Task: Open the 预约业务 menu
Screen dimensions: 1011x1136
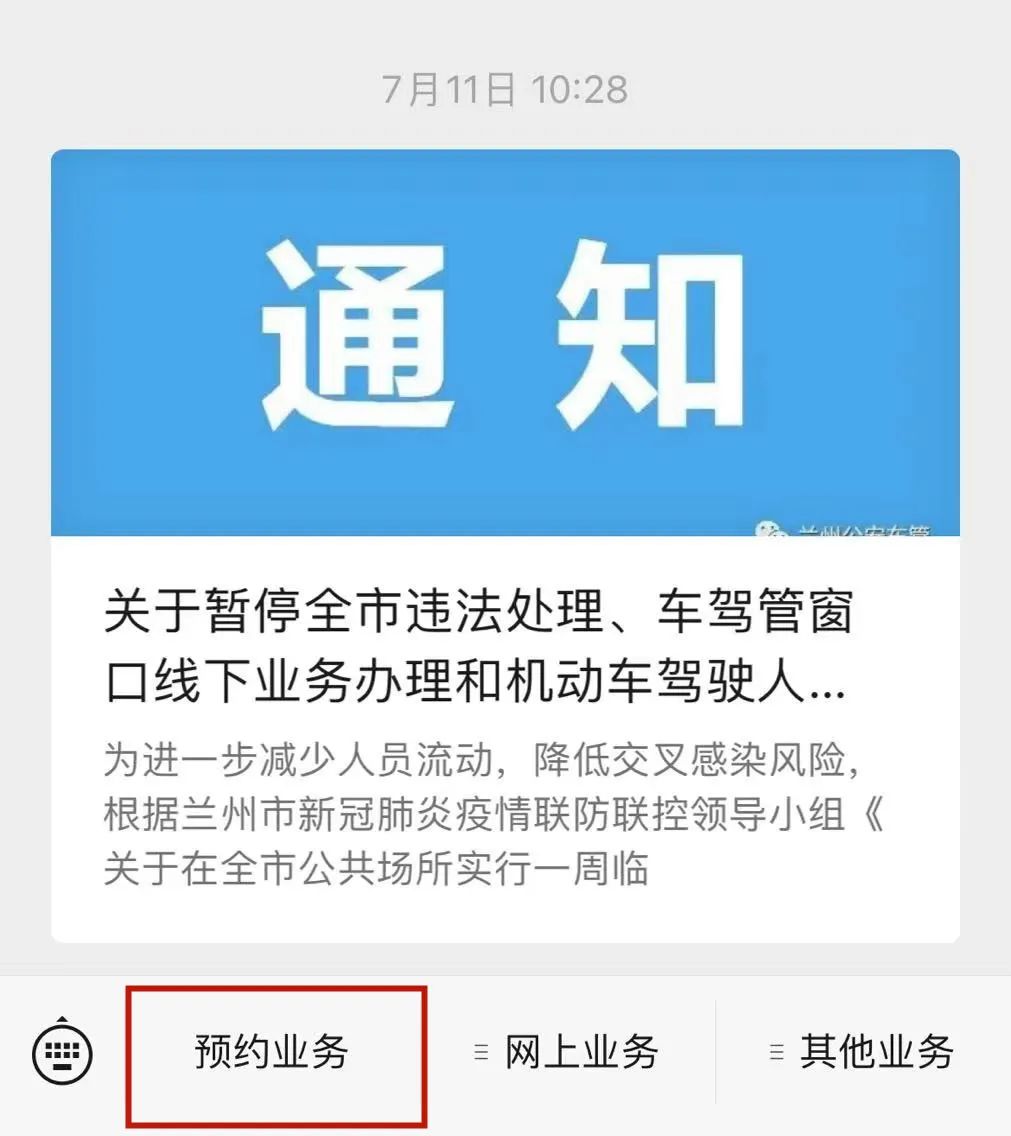Action: pyautogui.click(x=272, y=1052)
